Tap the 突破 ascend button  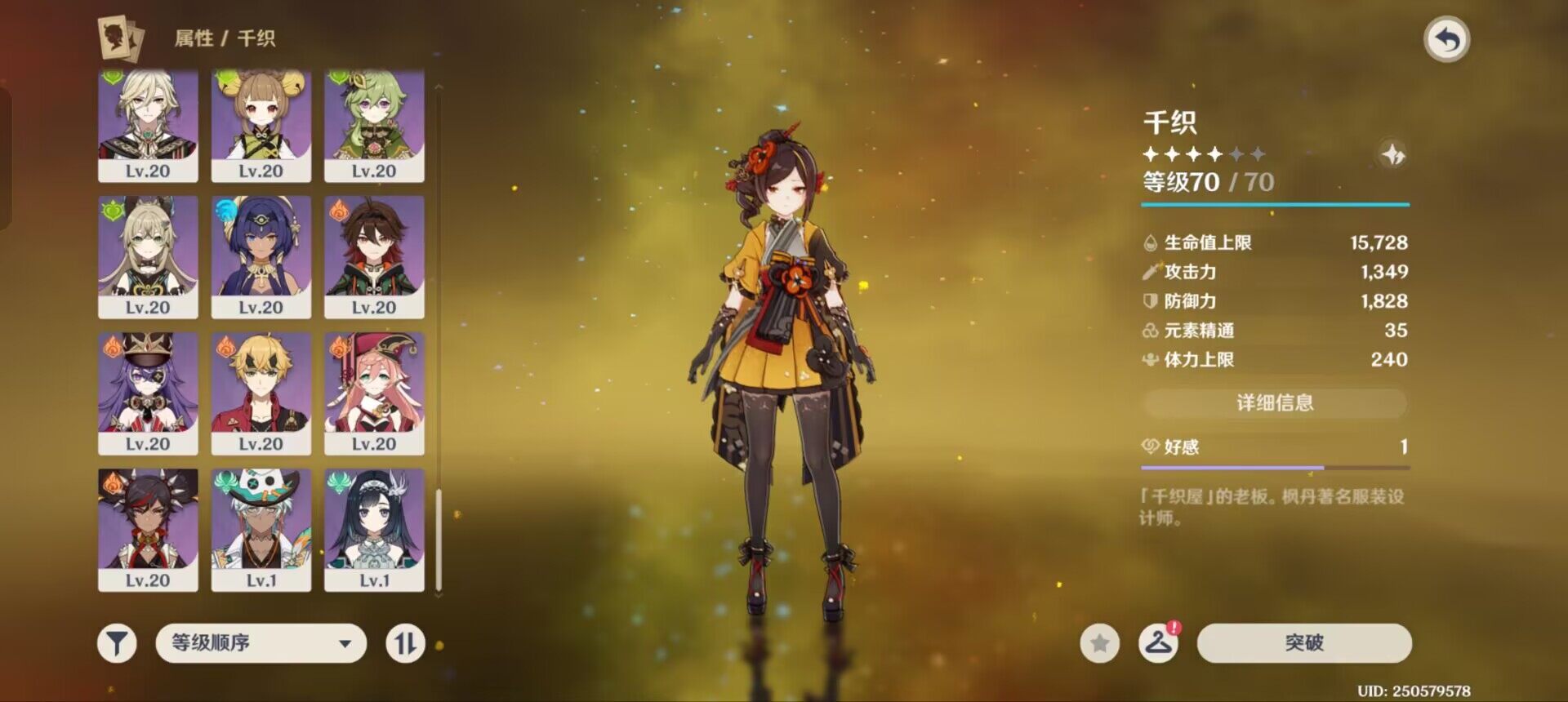(1303, 643)
